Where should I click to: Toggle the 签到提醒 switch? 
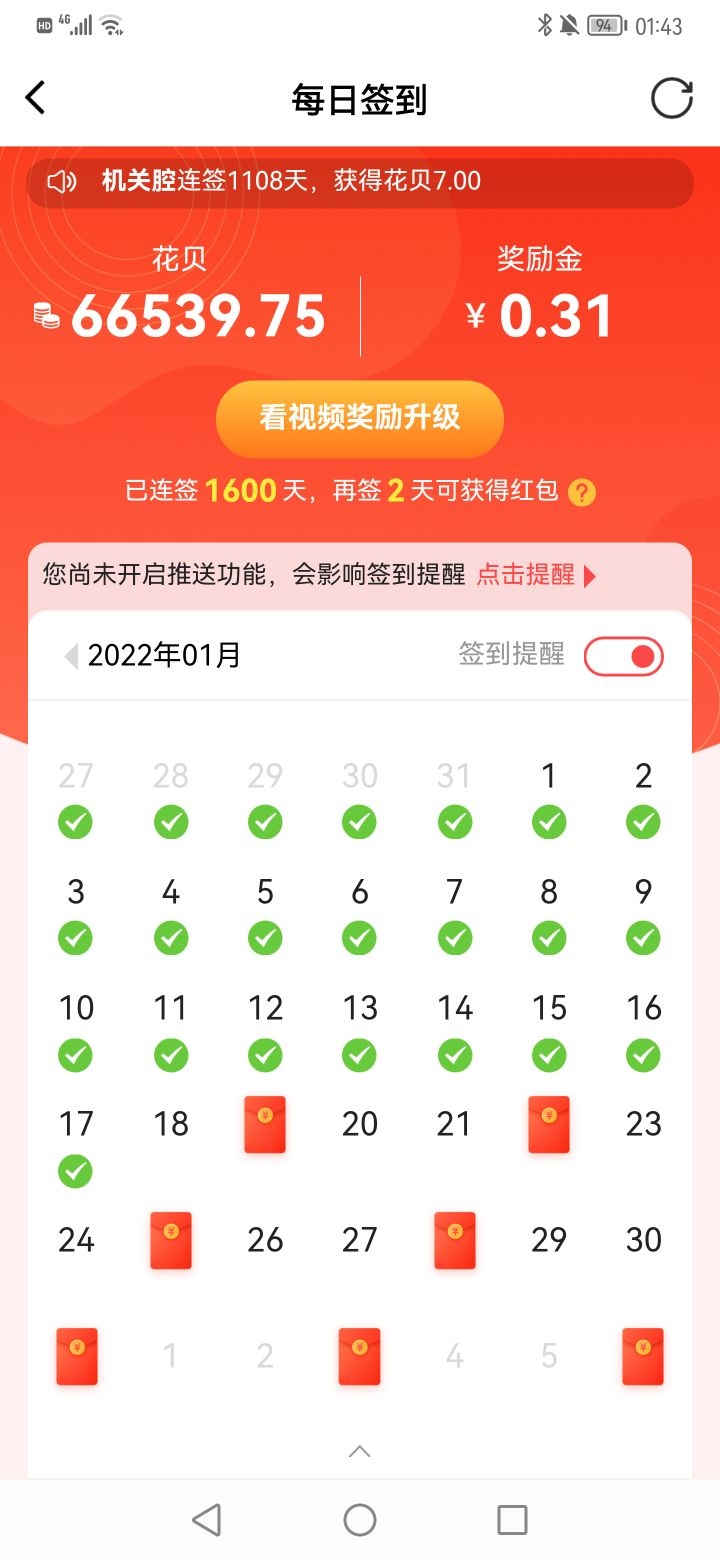pyautogui.click(x=623, y=656)
